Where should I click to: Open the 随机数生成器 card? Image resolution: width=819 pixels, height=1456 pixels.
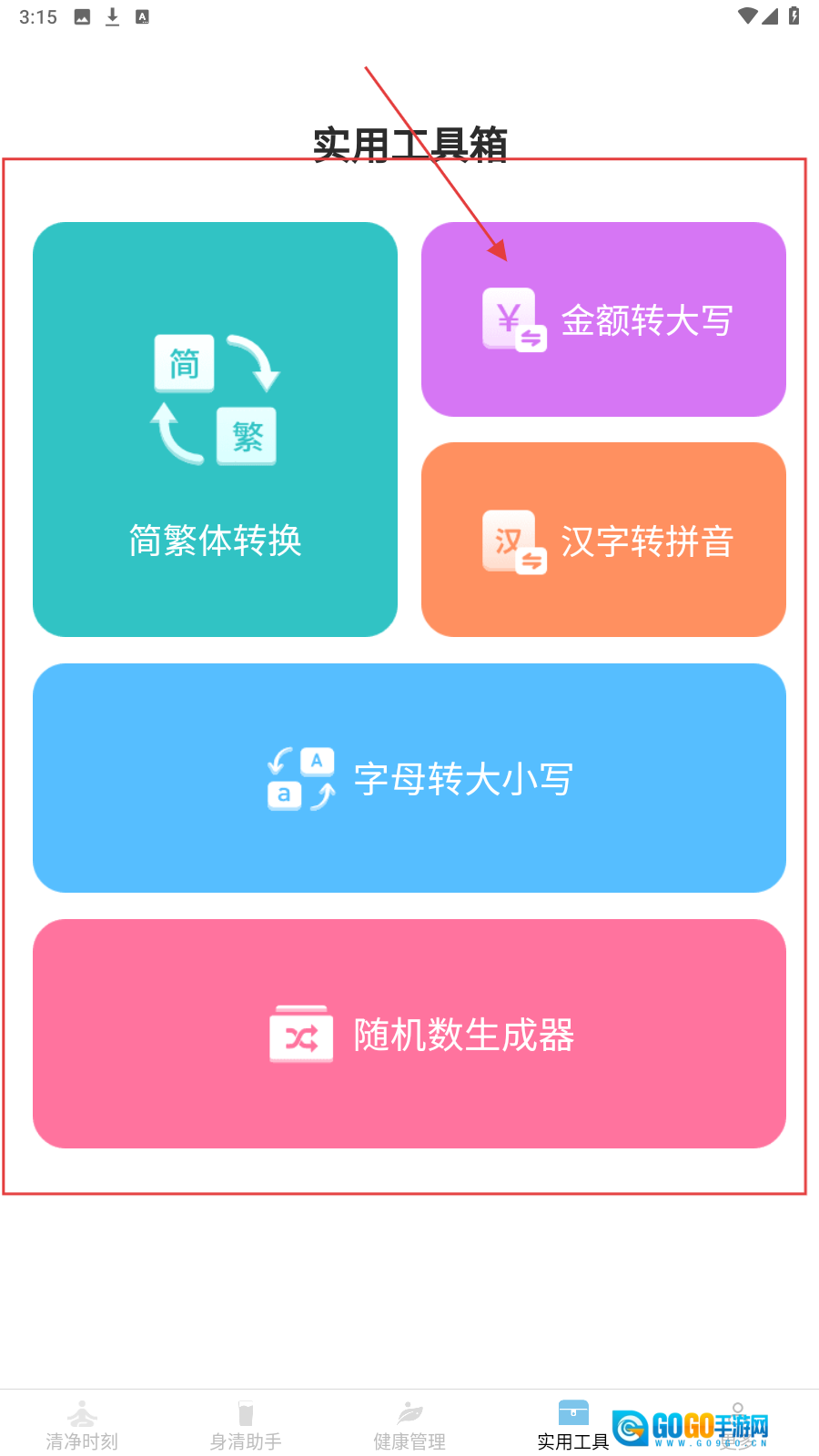click(409, 1034)
